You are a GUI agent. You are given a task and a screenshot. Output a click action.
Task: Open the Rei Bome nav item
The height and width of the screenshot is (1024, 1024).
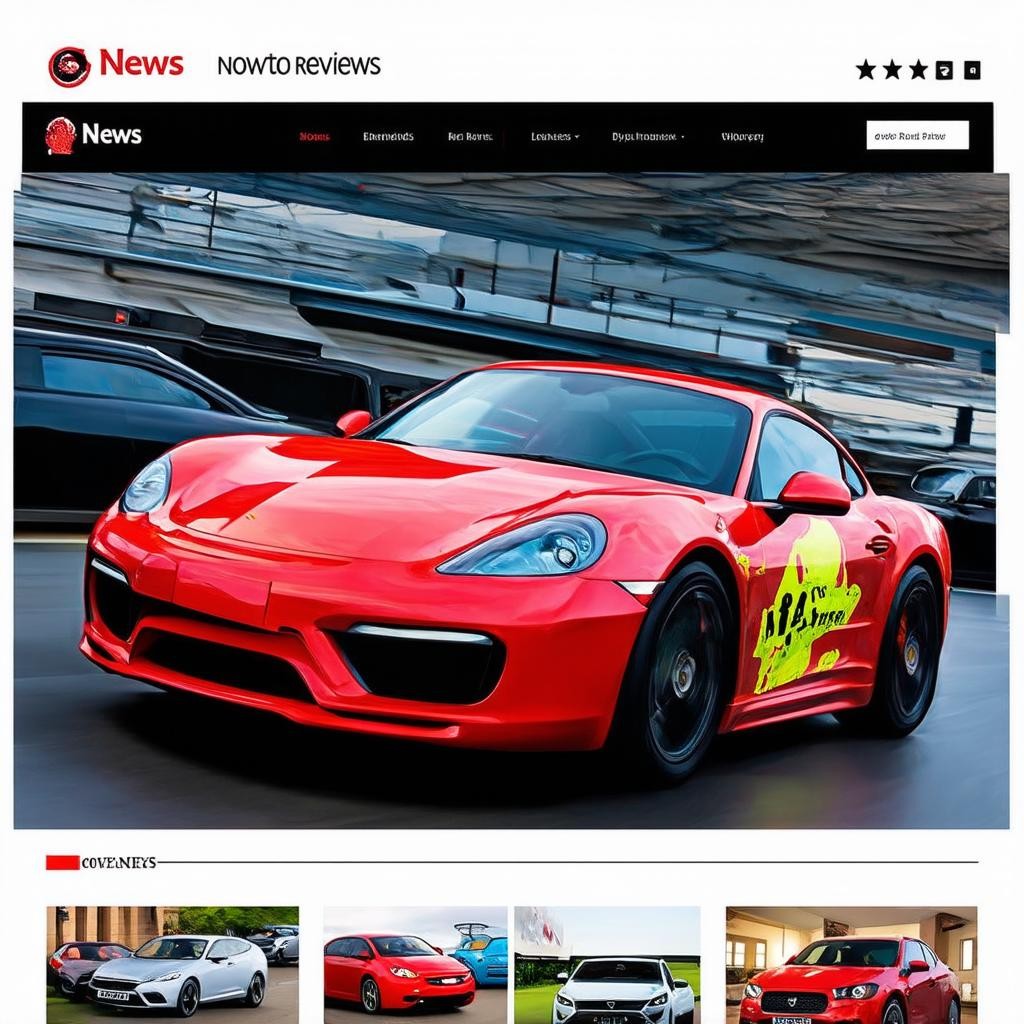tap(470, 137)
